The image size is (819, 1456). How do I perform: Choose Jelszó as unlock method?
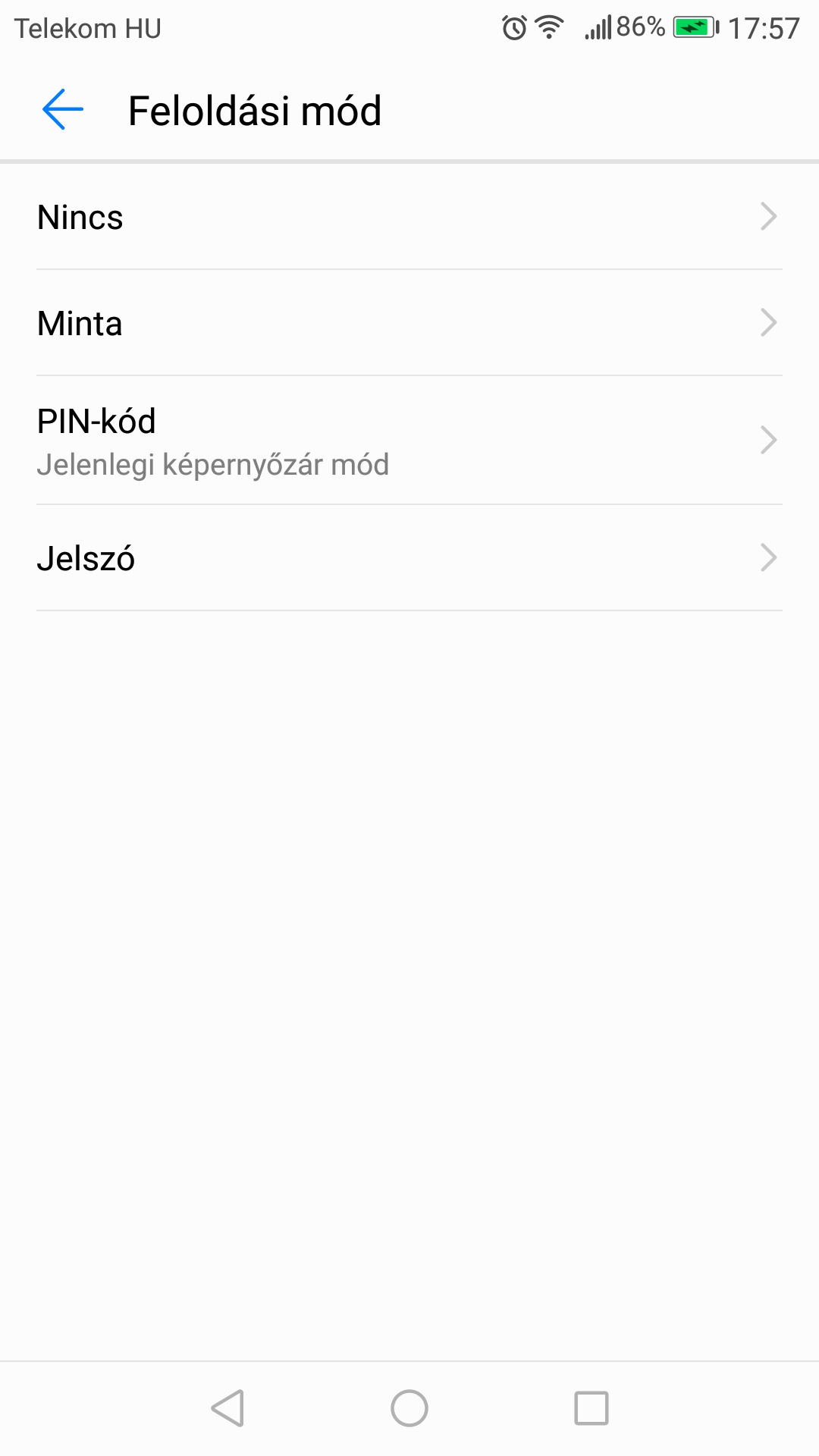pos(409,558)
